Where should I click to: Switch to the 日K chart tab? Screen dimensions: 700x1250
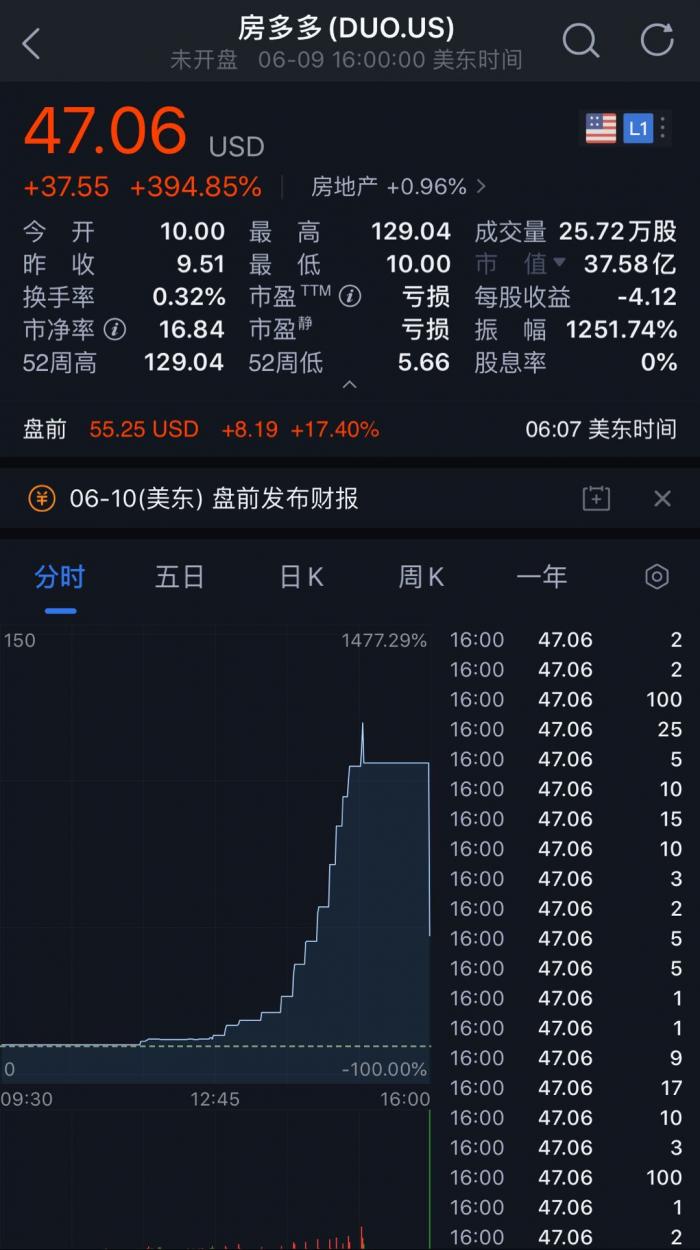[x=301, y=577]
